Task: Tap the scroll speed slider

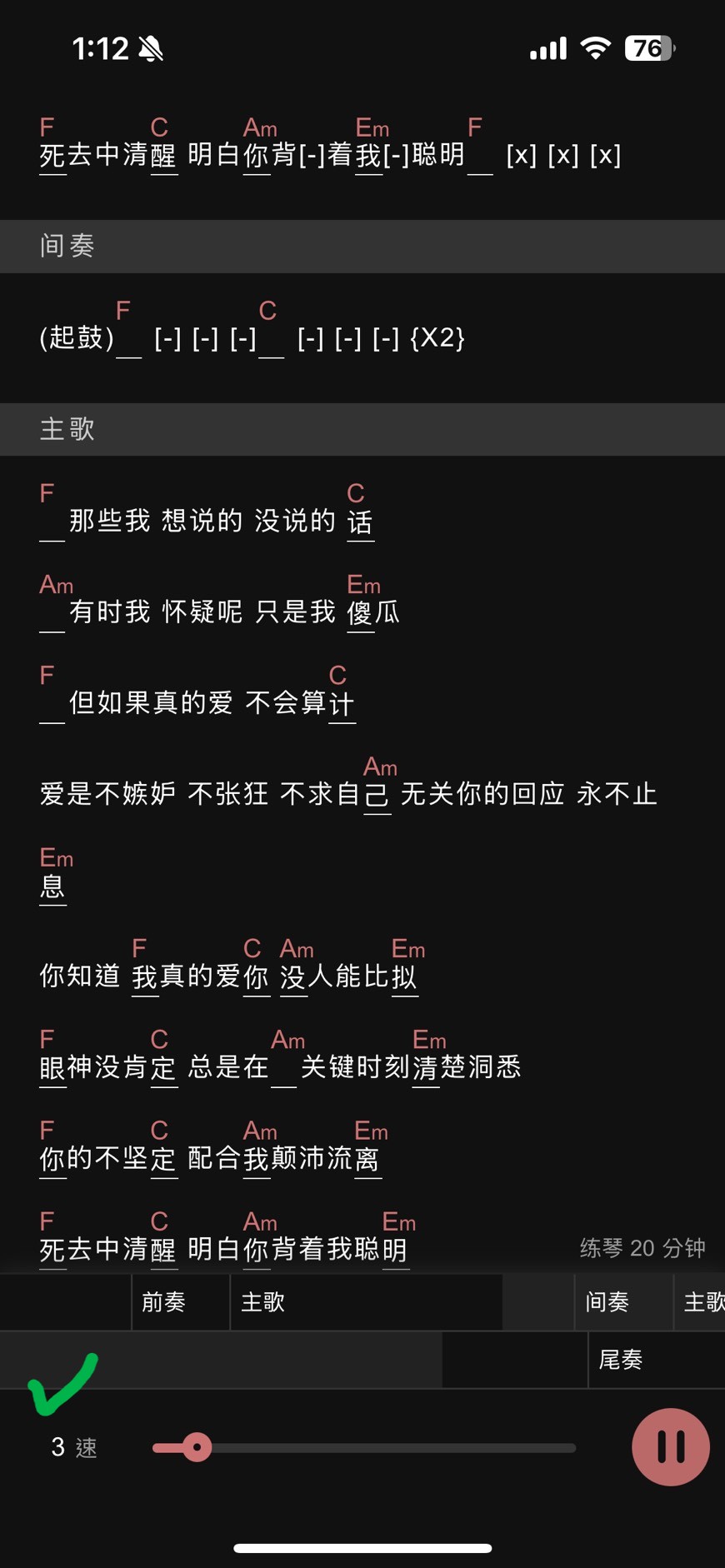Action: pos(364,1448)
